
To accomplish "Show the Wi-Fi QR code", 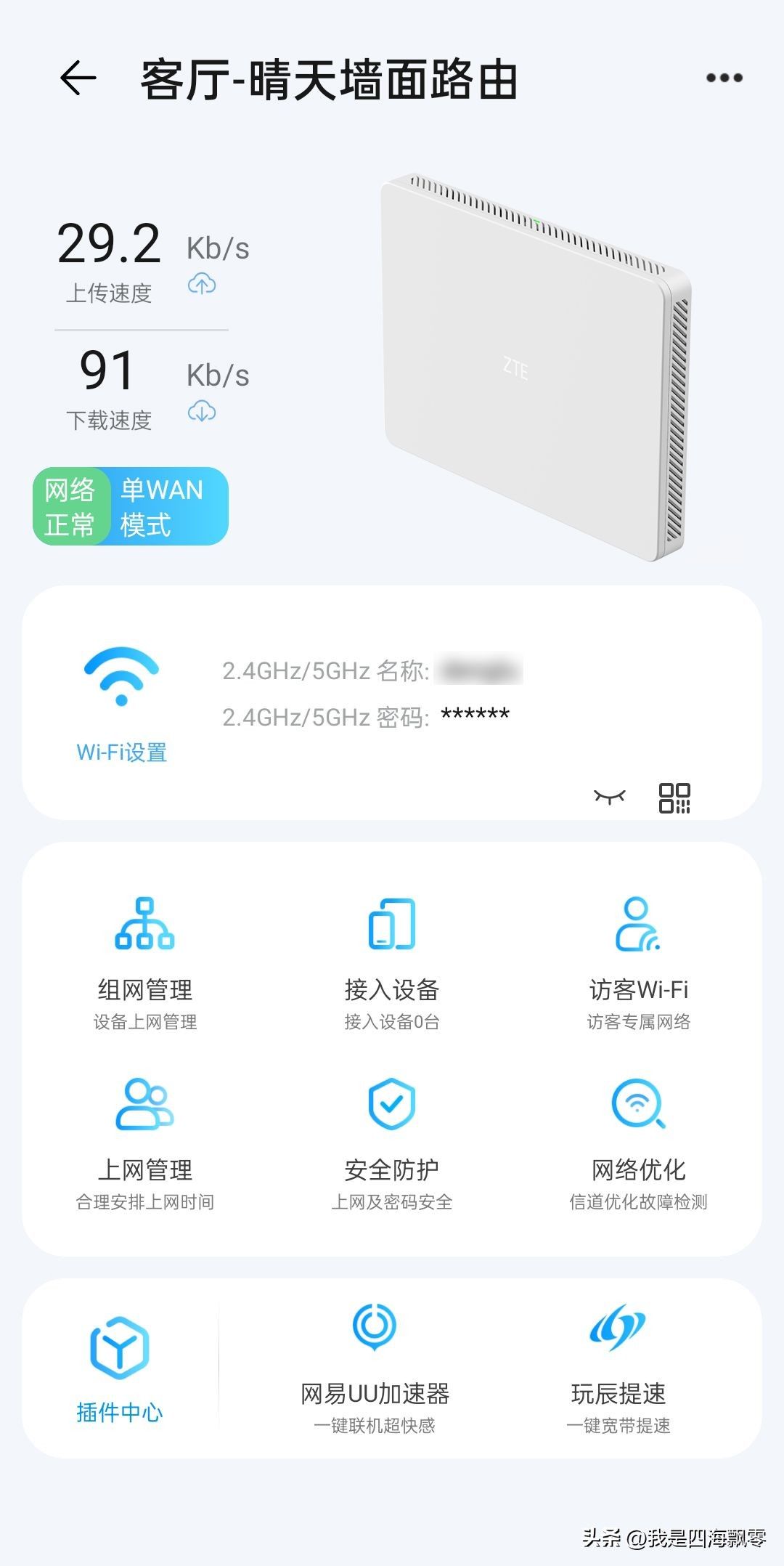I will [x=674, y=798].
